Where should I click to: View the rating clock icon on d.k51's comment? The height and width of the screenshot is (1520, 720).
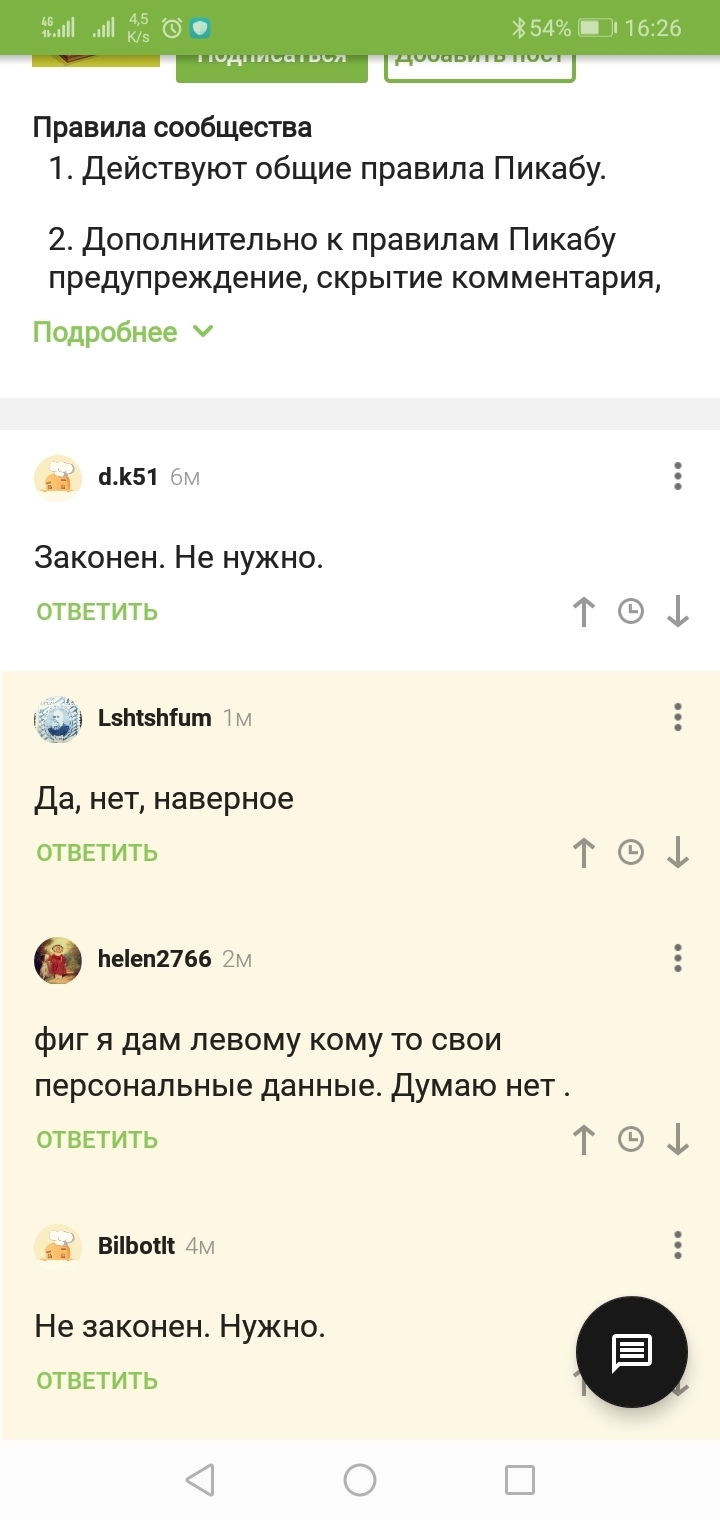(x=631, y=611)
